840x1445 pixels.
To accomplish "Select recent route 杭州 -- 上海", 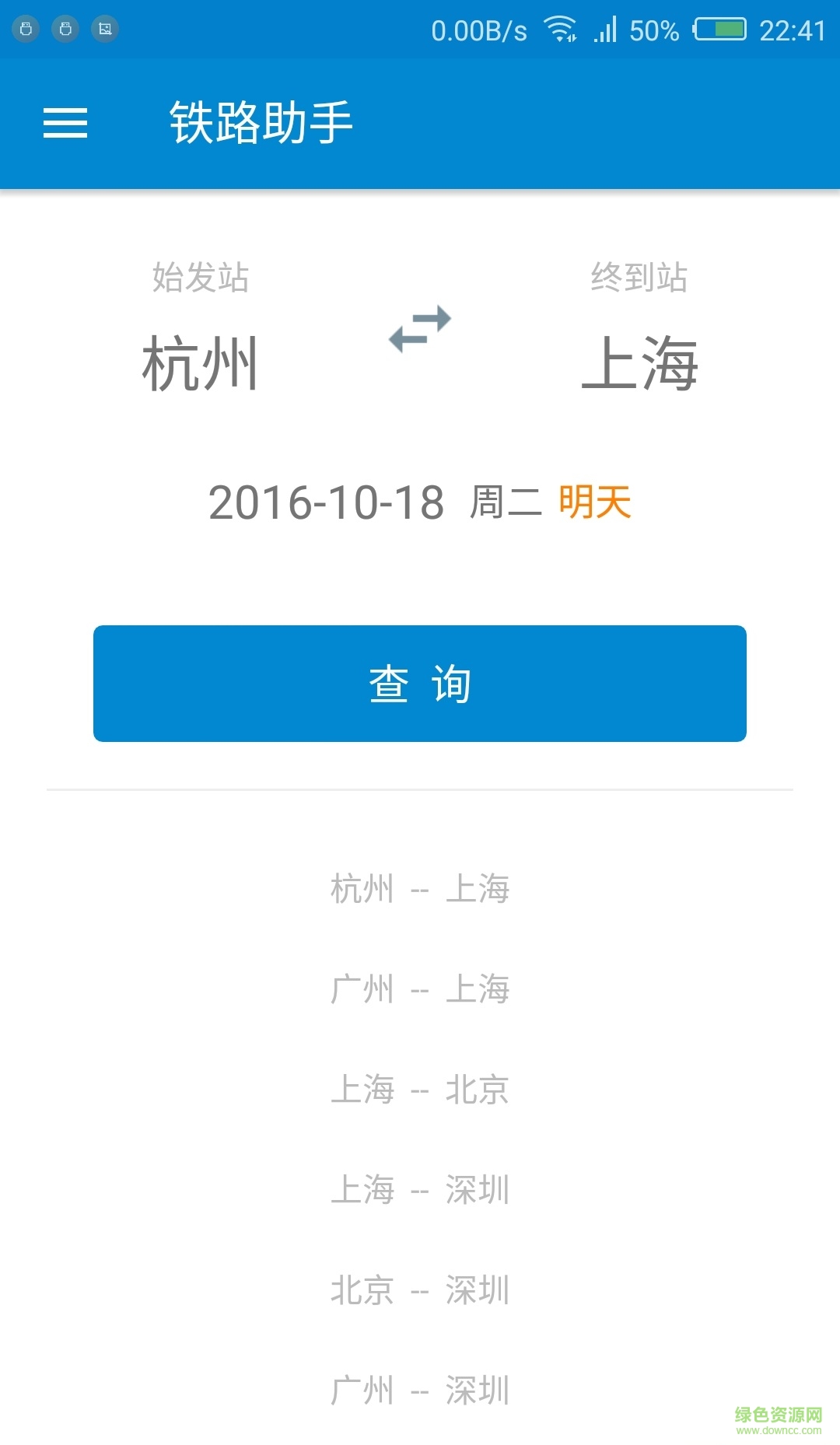I will click(420, 889).
